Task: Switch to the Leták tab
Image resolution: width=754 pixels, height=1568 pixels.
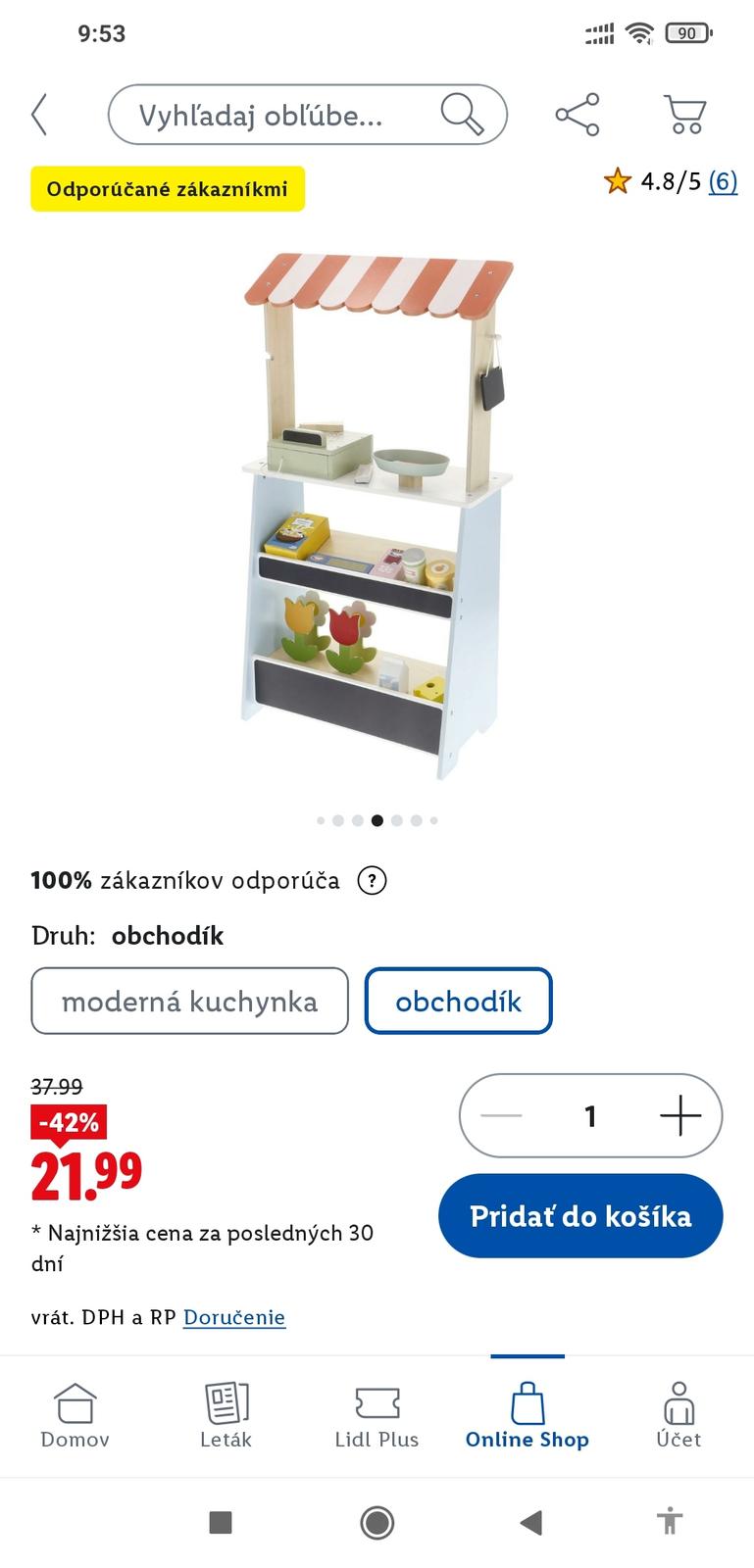Action: (x=226, y=1416)
